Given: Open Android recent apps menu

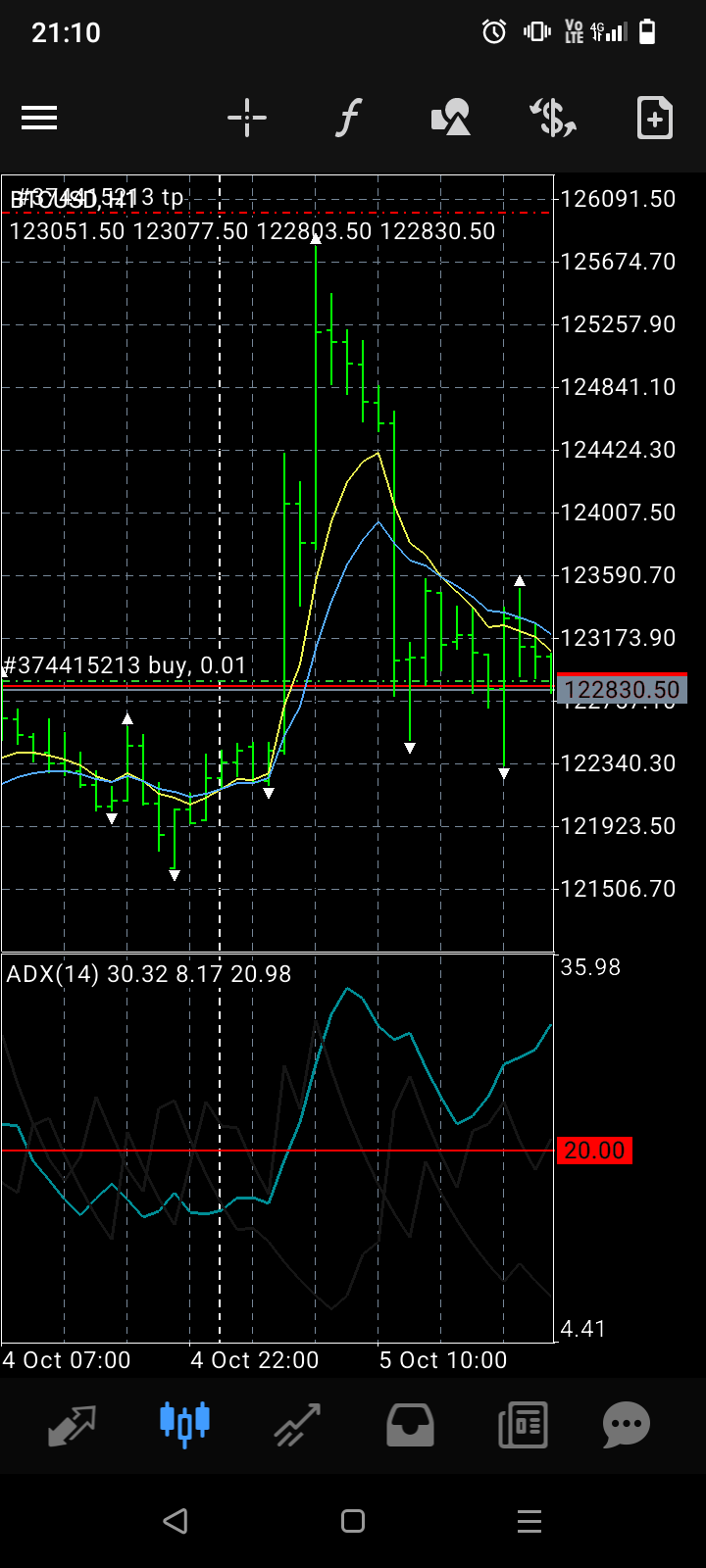Looking at the screenshot, I should pyautogui.click(x=529, y=1521).
